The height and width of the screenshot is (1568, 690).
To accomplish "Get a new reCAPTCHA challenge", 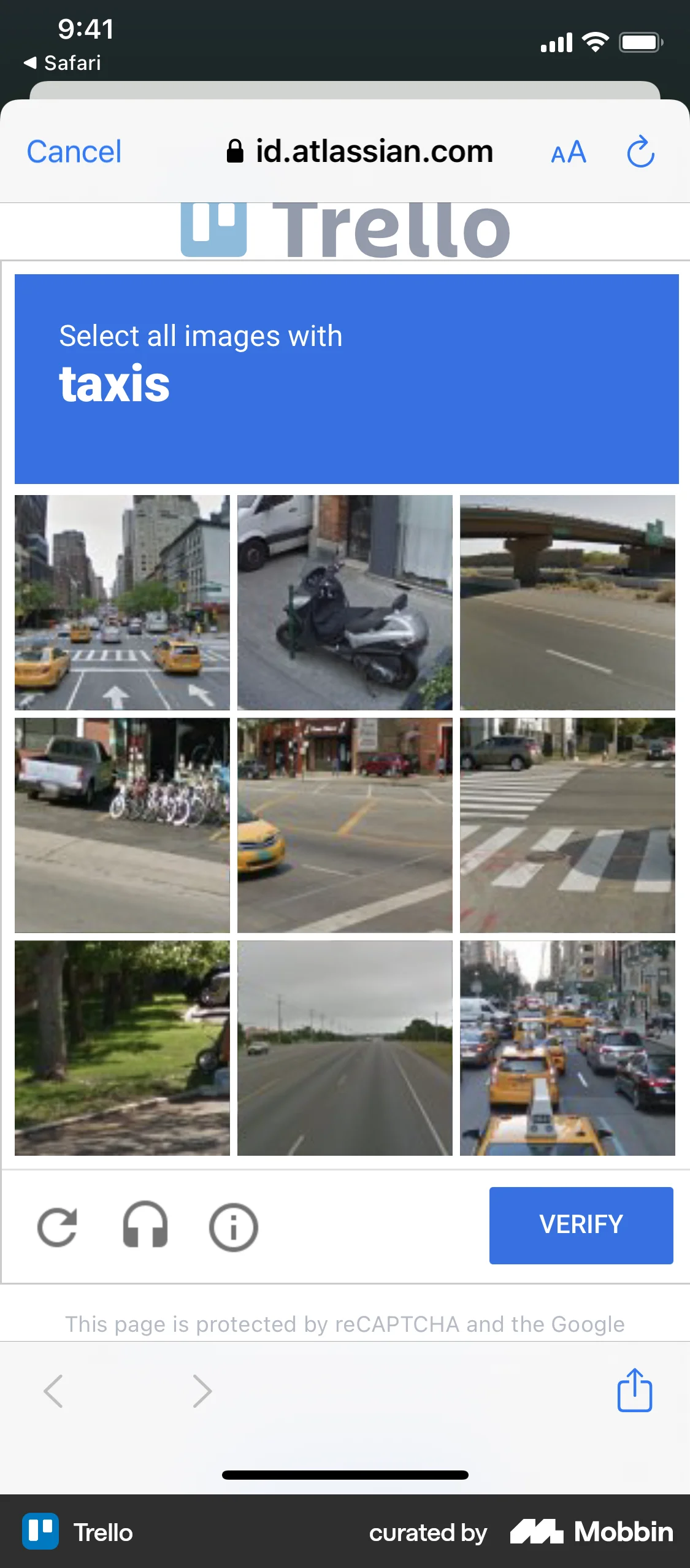I will point(57,1227).
